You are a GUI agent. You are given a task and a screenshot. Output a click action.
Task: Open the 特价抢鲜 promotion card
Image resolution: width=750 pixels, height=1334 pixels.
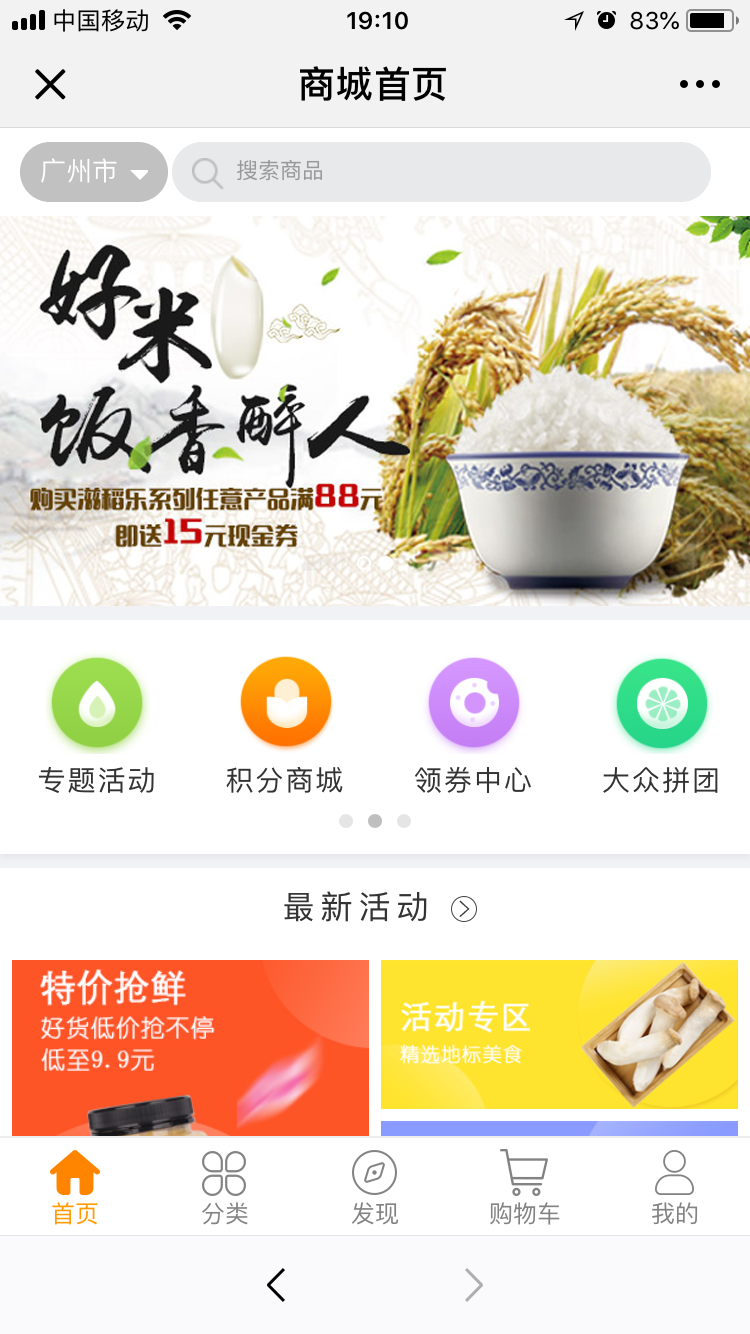190,1045
